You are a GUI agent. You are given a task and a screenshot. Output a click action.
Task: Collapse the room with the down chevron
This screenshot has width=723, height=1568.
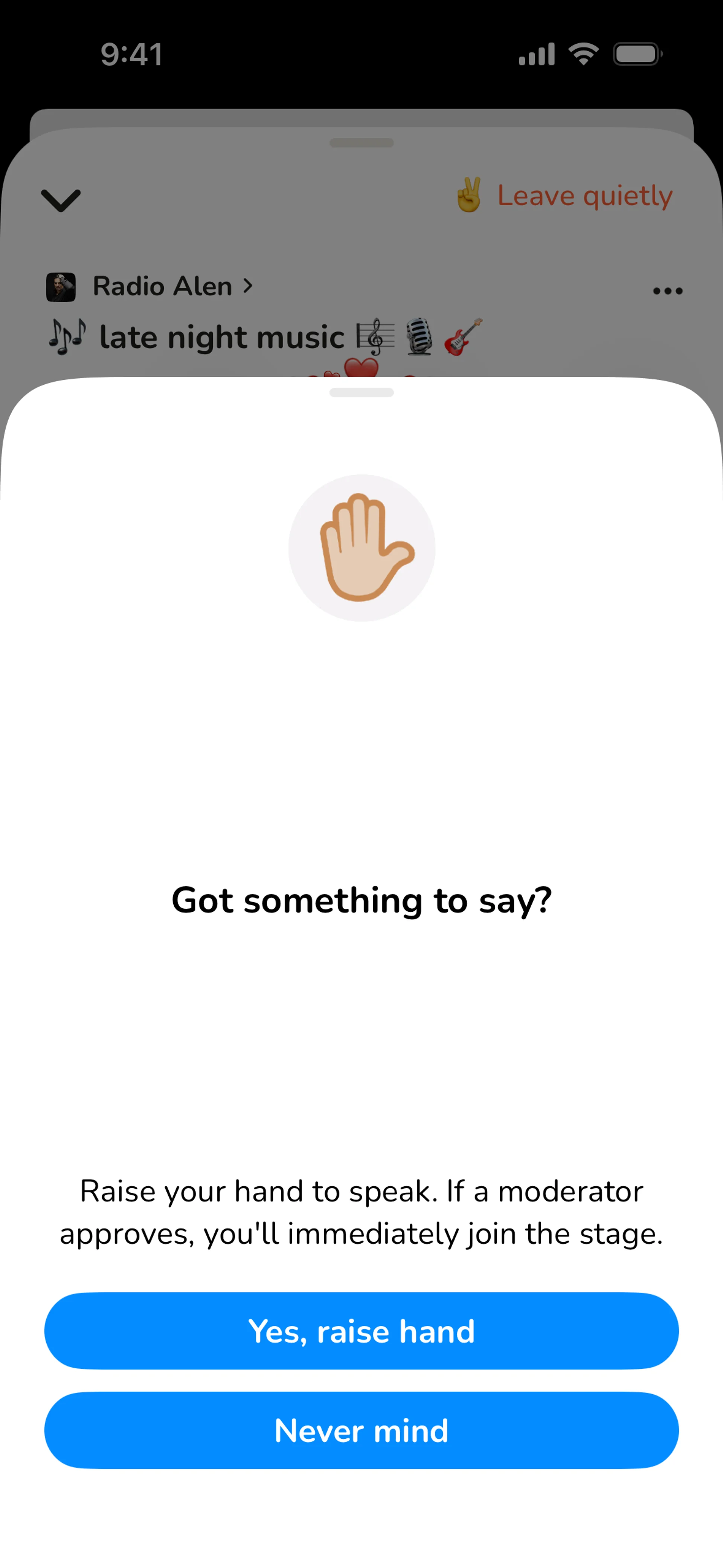click(x=61, y=200)
